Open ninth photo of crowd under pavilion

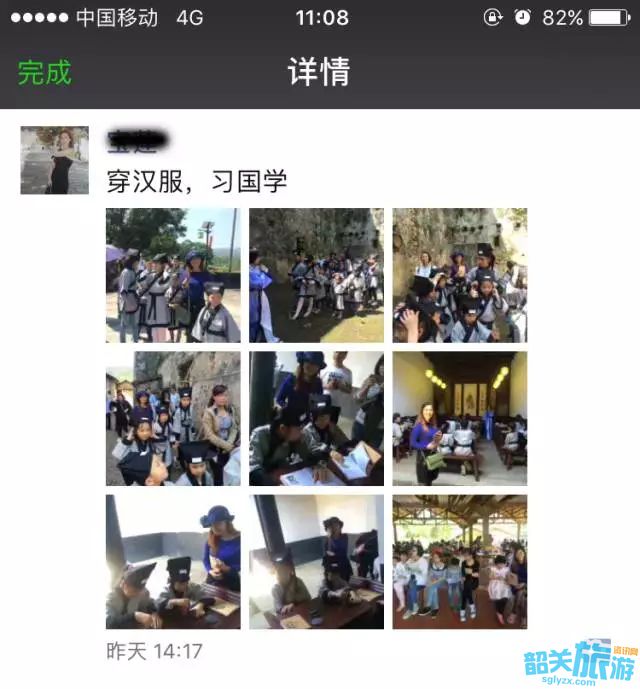(x=459, y=561)
